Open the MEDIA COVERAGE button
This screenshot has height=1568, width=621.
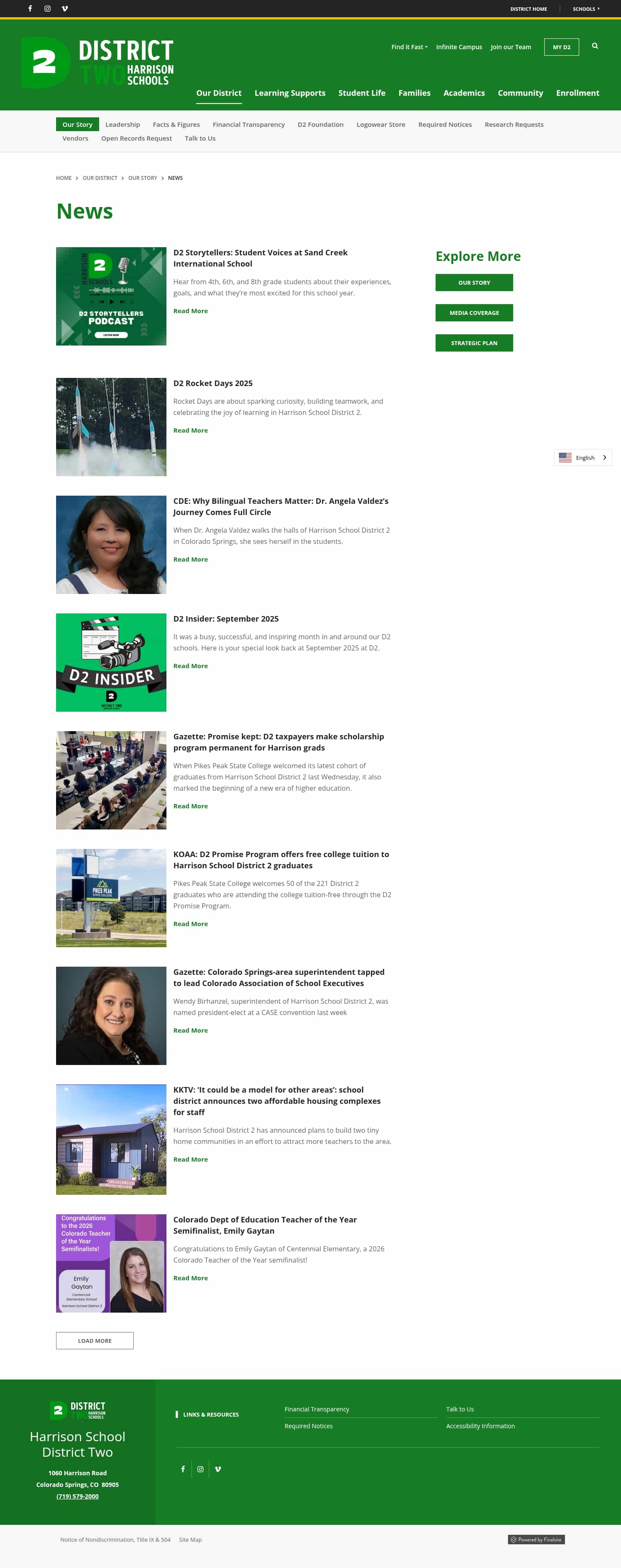click(473, 313)
